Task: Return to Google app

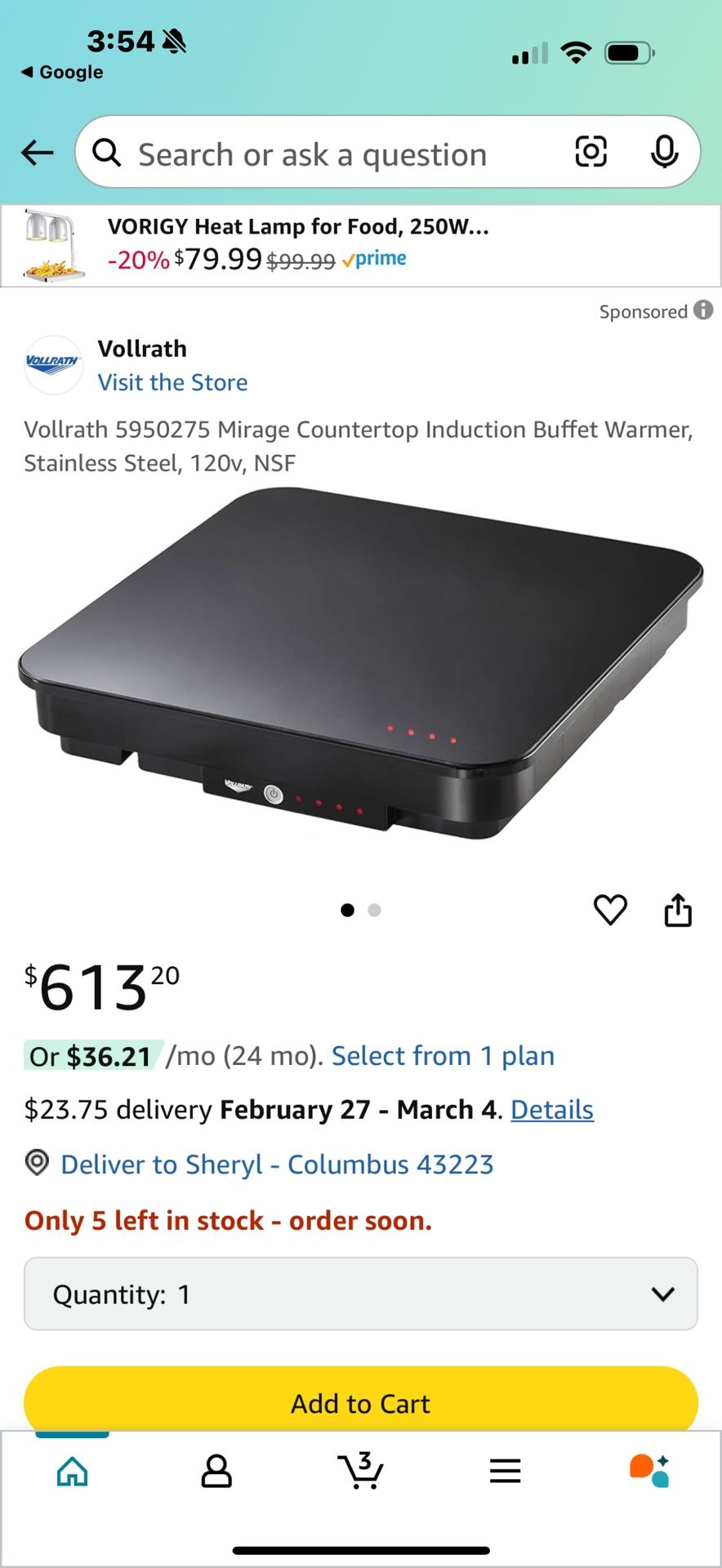Action: coord(62,72)
